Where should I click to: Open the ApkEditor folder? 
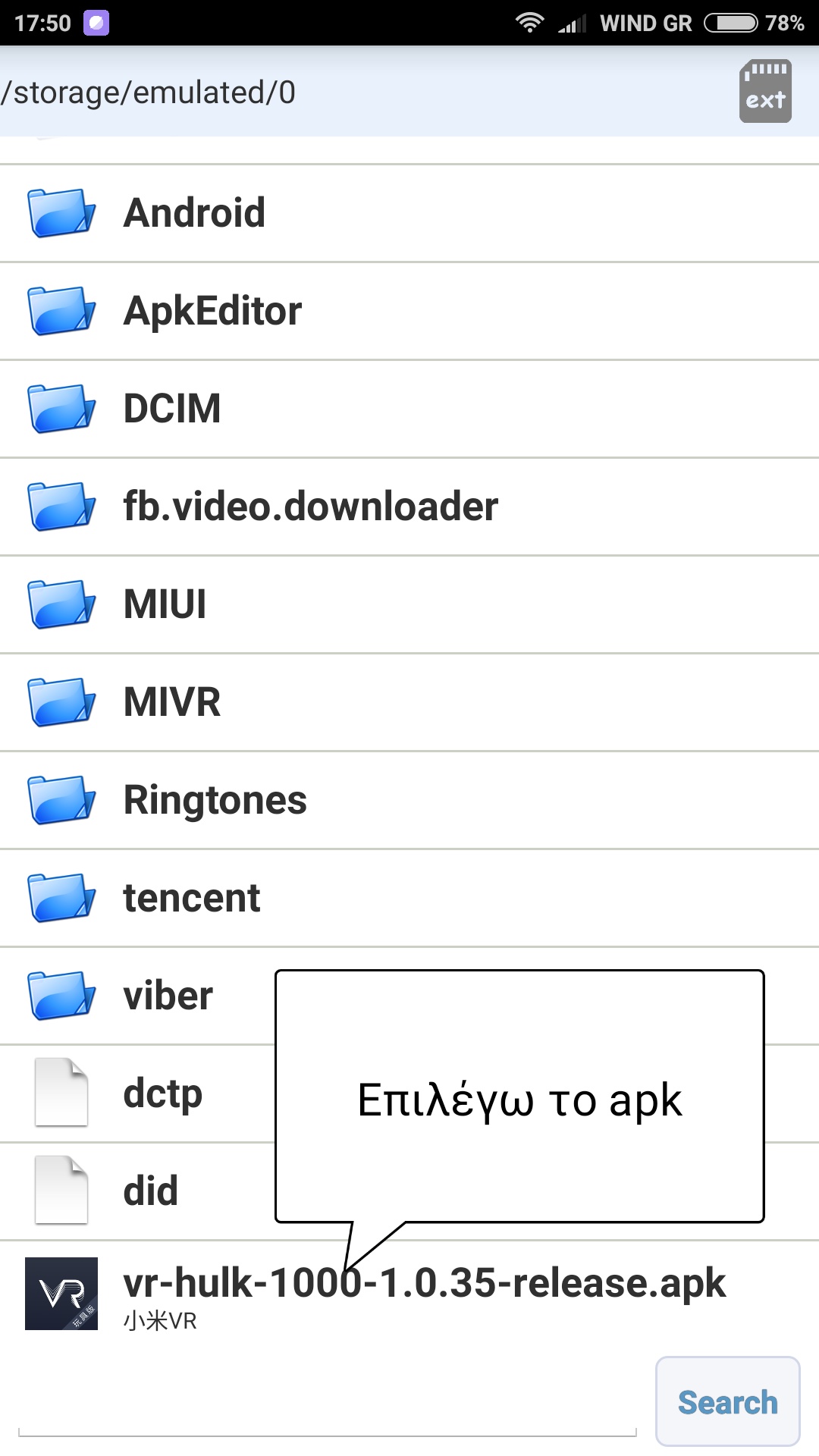(212, 311)
